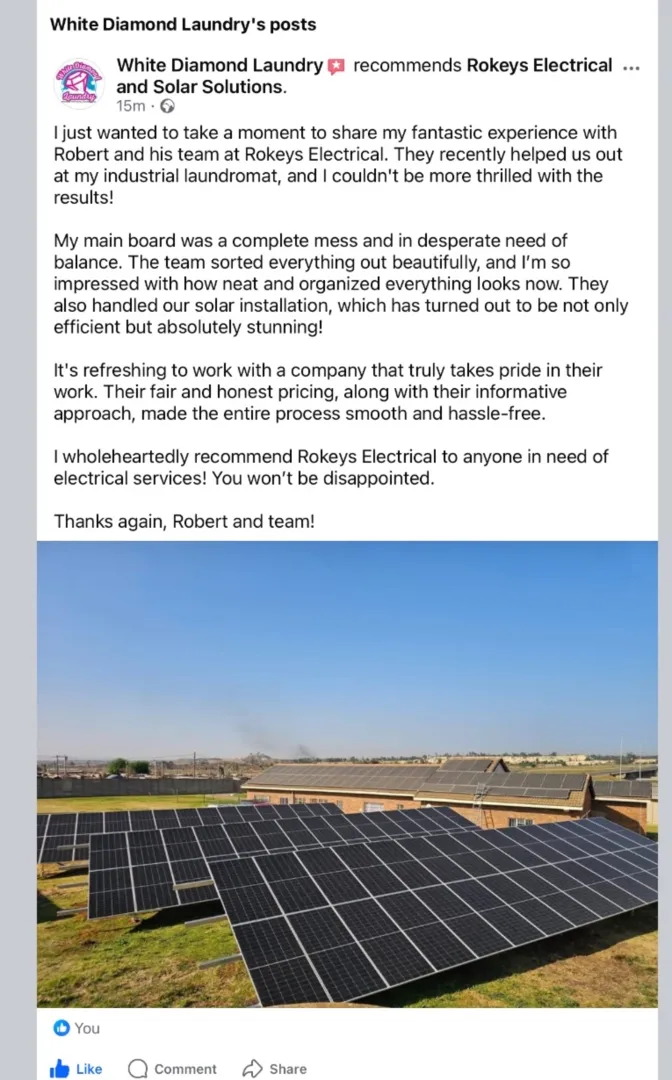The height and width of the screenshot is (1080, 672).
Task: Open the solar panels photo
Action: tap(347, 773)
